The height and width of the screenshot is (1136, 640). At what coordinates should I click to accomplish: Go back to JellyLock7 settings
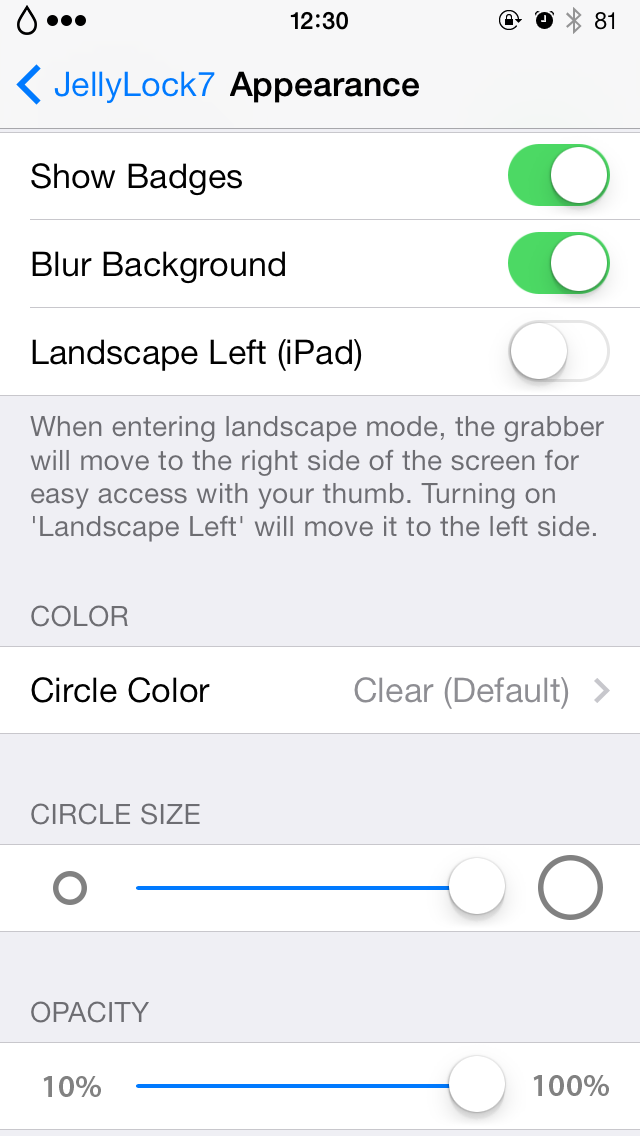click(x=115, y=85)
